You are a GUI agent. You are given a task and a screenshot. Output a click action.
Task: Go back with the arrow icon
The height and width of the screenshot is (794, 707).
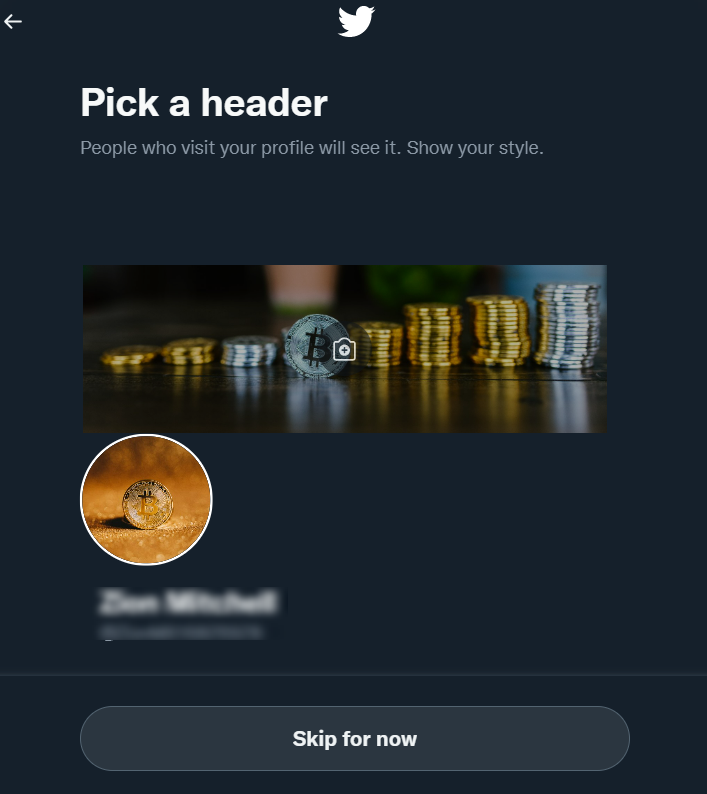[x=13, y=21]
